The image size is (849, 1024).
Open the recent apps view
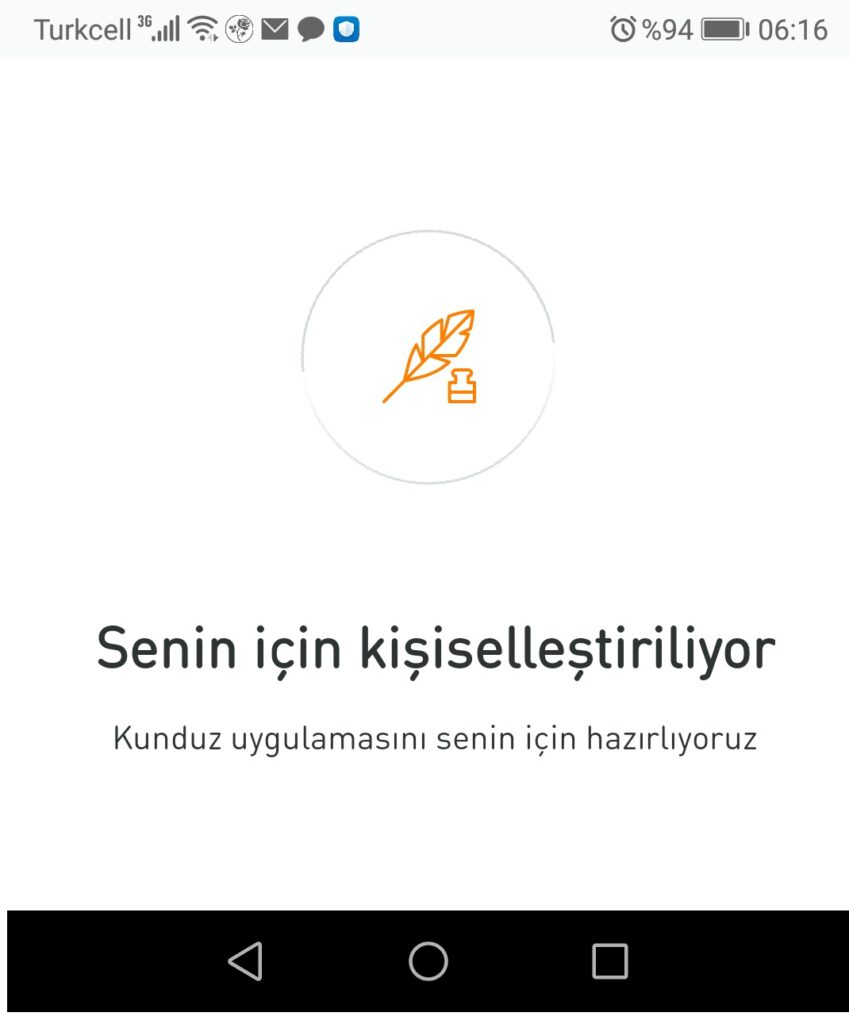(609, 961)
